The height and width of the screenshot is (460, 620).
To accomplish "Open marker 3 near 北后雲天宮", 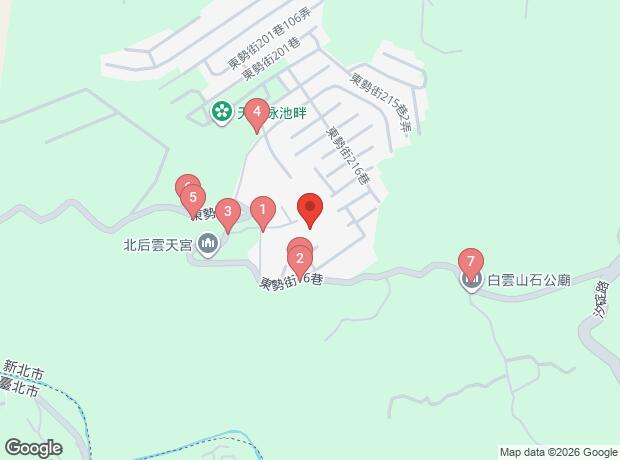I will 228,212.
